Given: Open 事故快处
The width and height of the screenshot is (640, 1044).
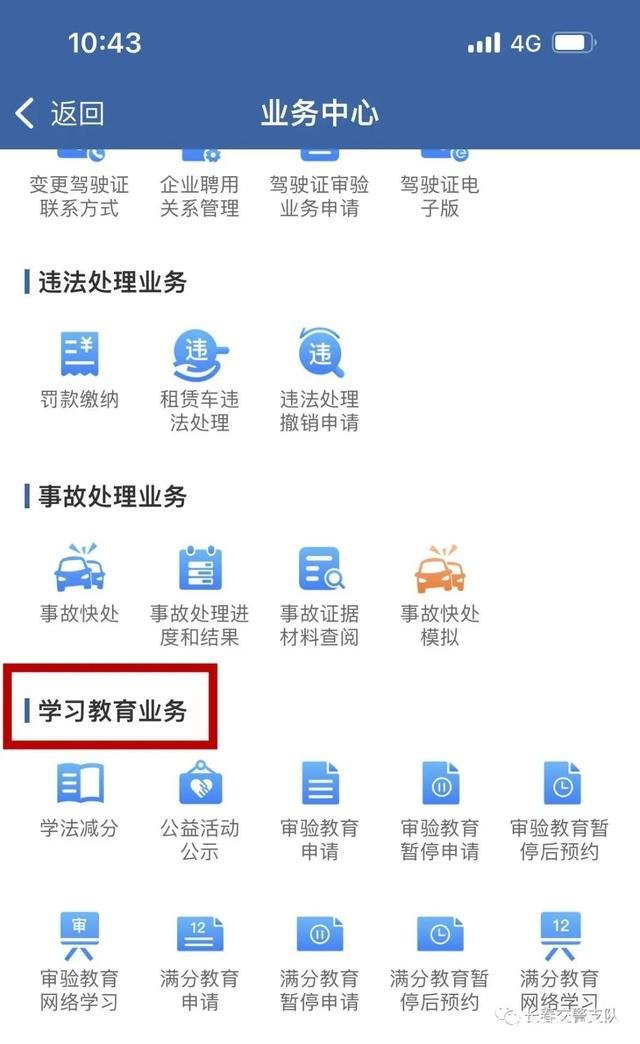Looking at the screenshot, I should click(80, 583).
